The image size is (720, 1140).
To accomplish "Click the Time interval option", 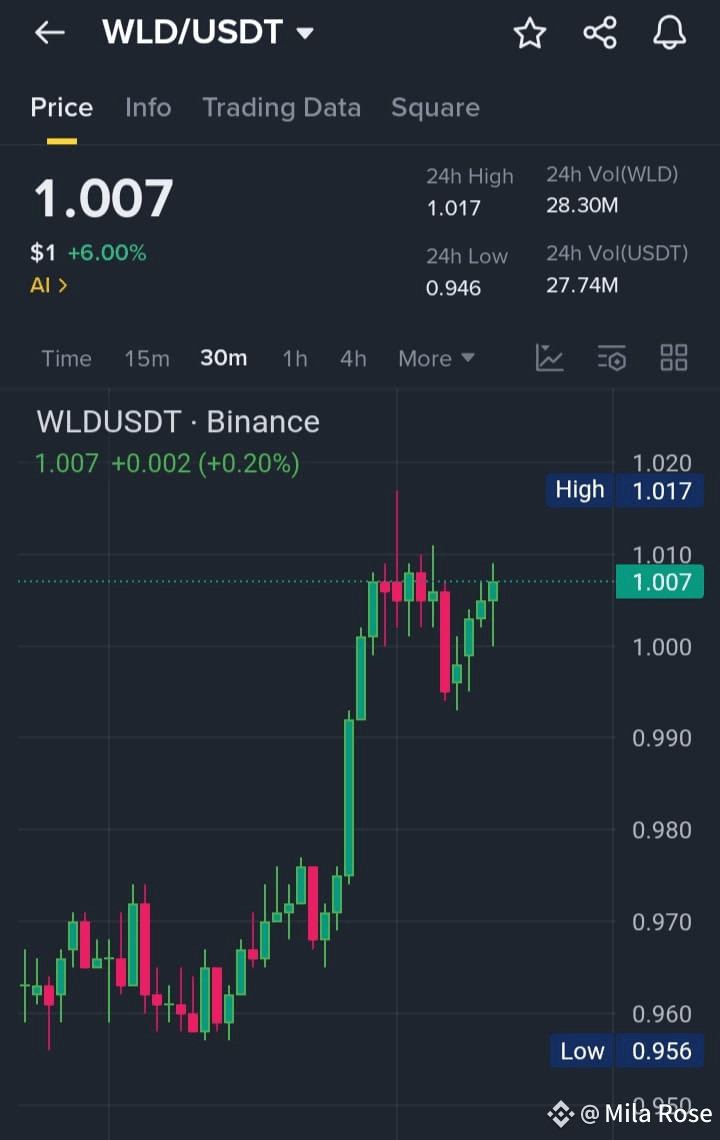I will click(x=66, y=358).
